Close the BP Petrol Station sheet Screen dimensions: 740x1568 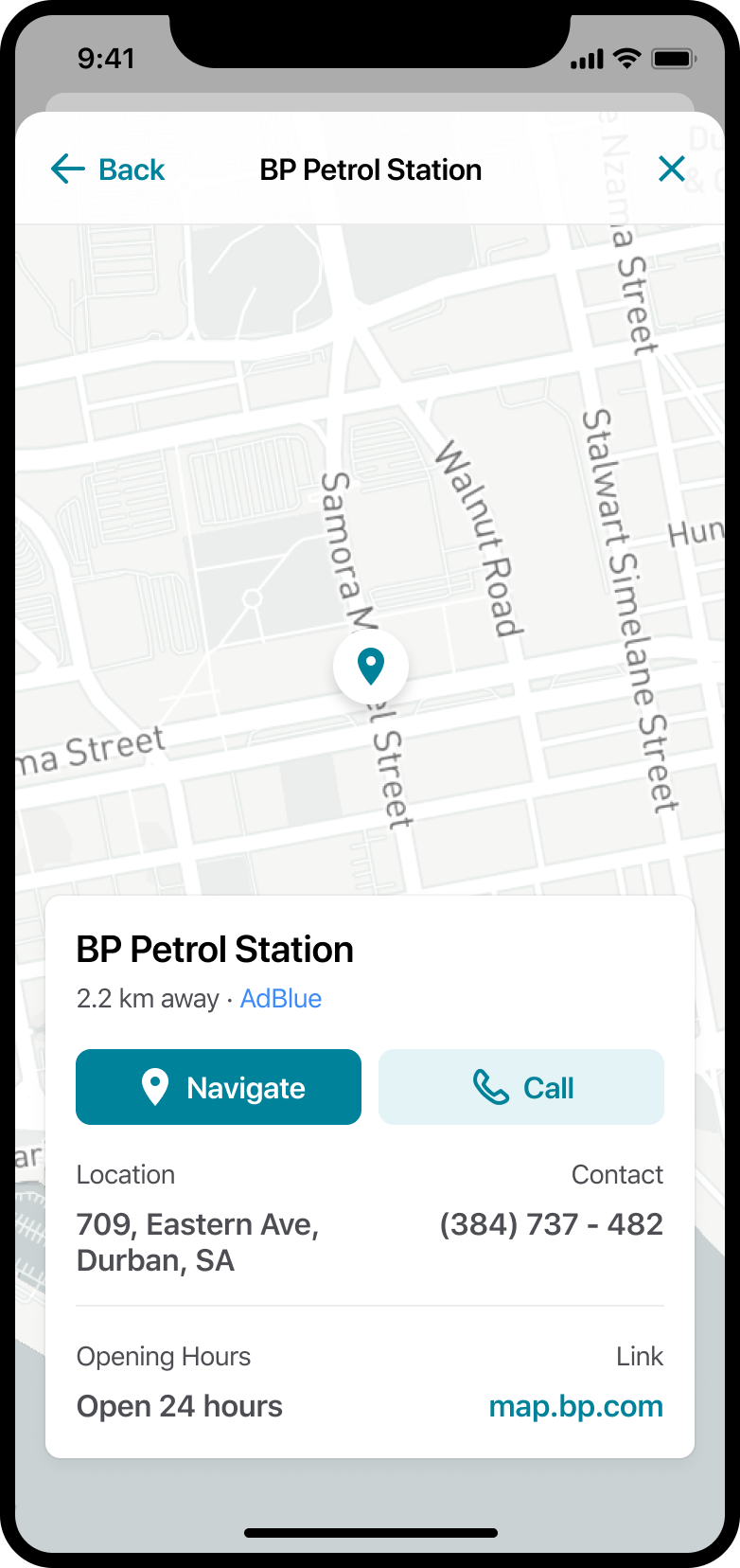click(672, 169)
